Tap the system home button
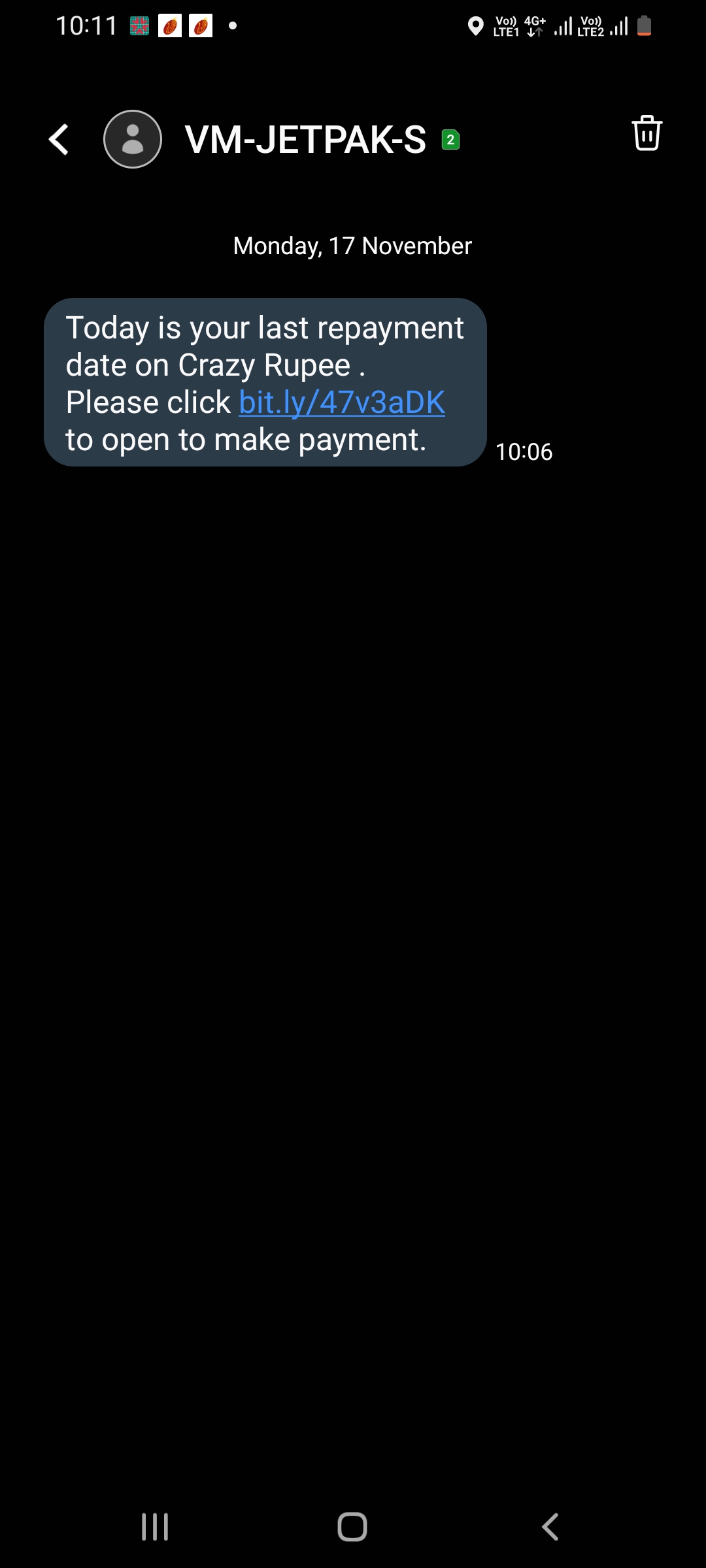Image resolution: width=706 pixels, height=1568 pixels. (352, 1527)
